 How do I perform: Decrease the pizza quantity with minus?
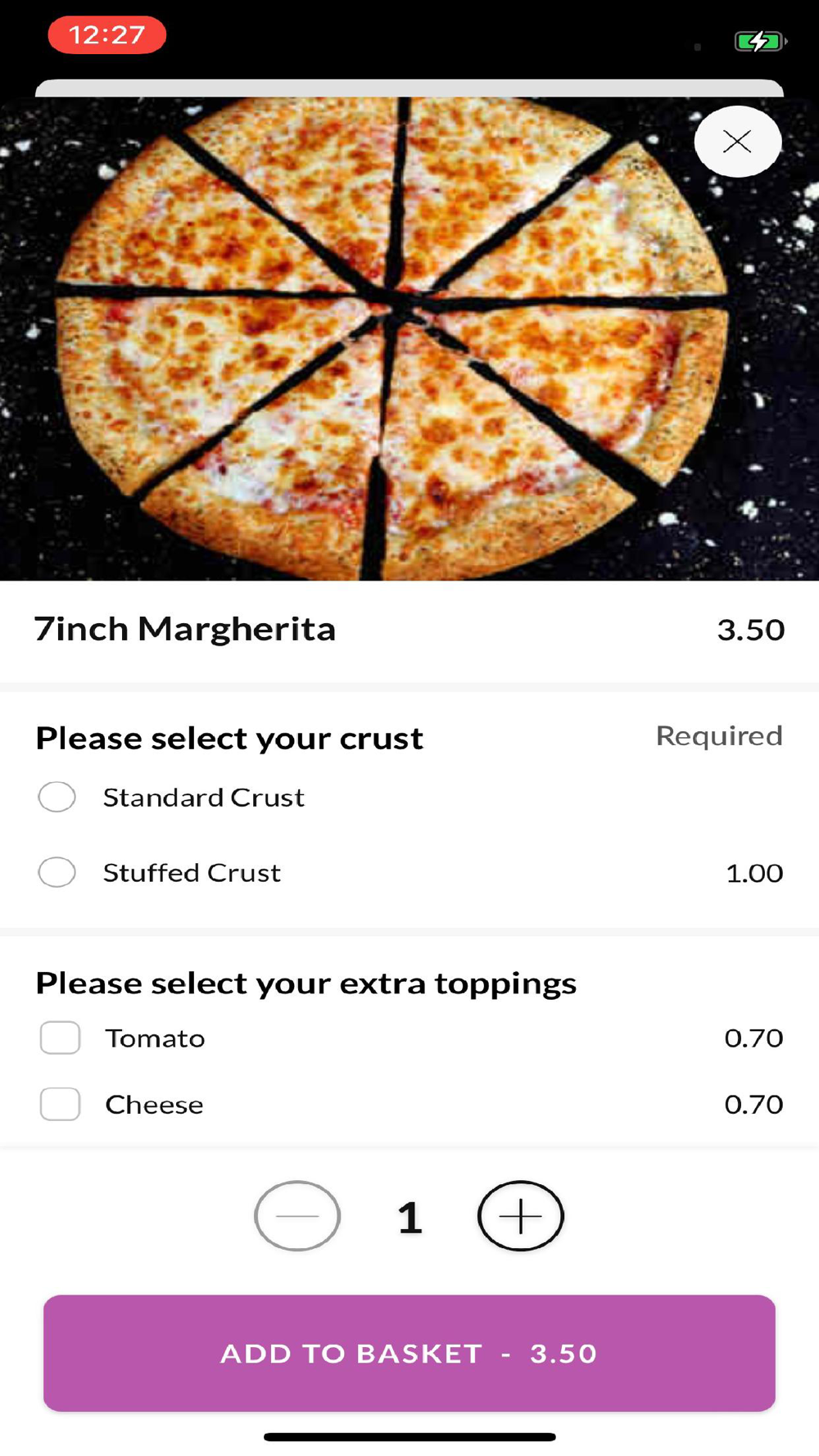297,1216
